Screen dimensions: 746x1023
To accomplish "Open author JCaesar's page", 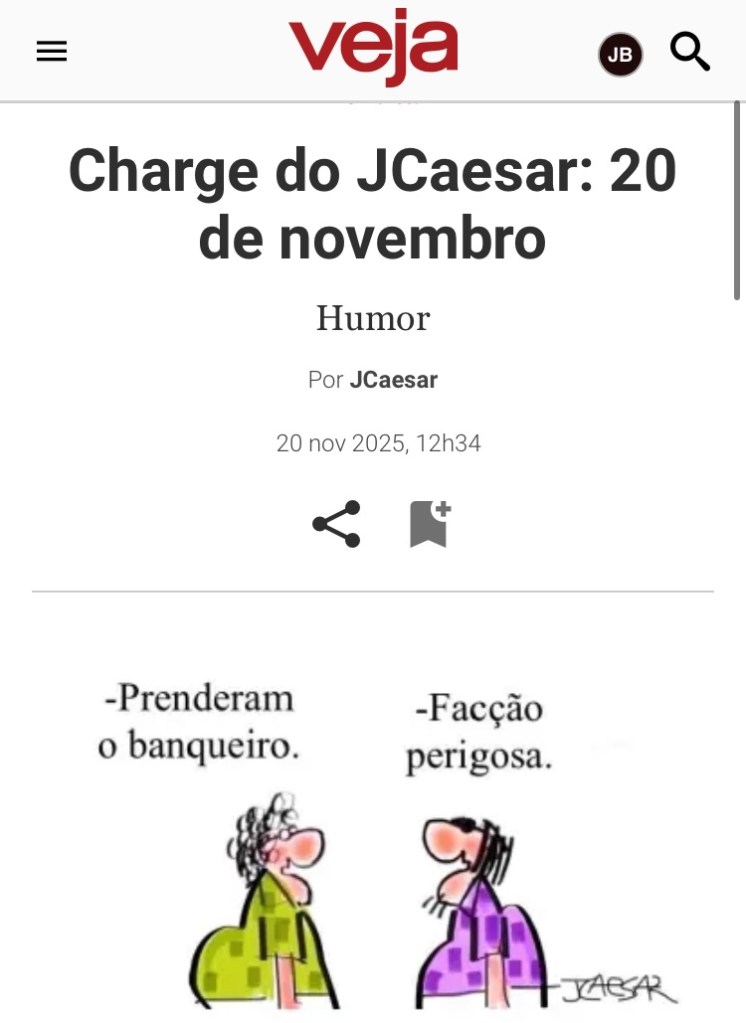I will 393,380.
